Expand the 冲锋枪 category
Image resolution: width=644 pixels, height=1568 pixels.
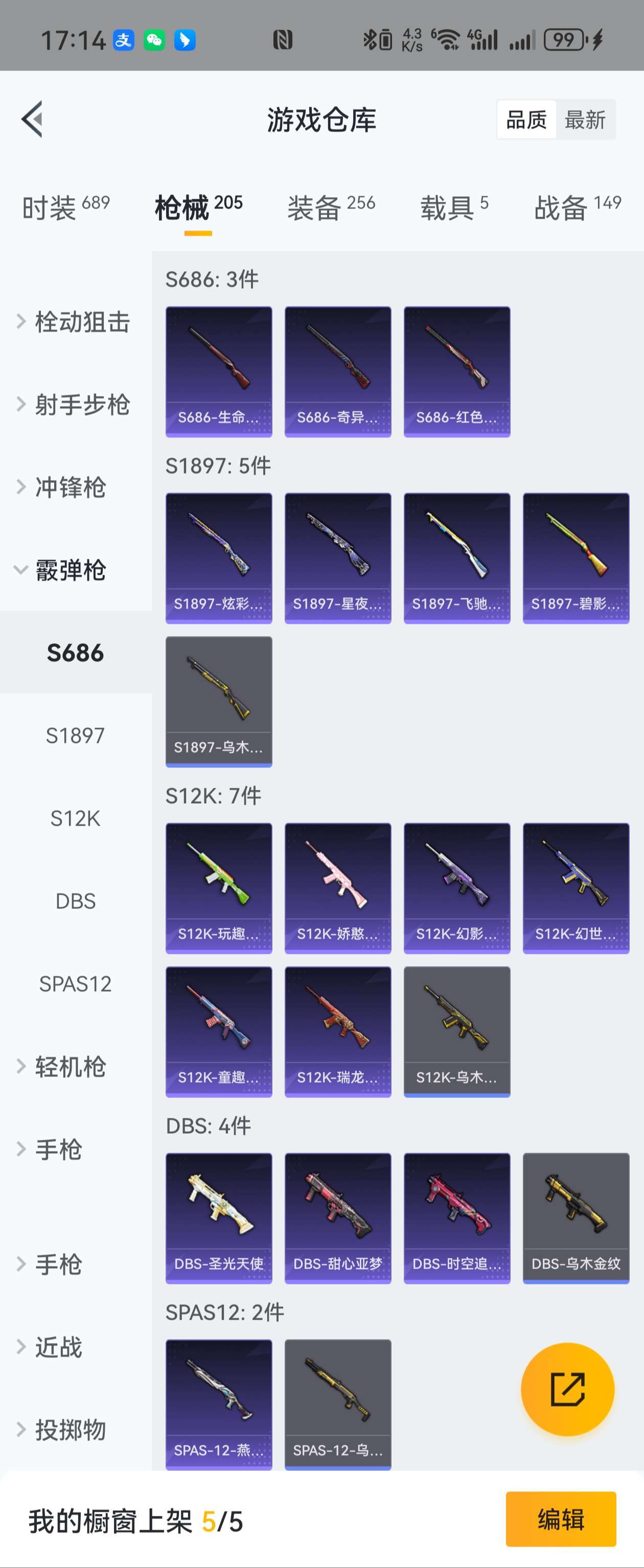[x=67, y=487]
